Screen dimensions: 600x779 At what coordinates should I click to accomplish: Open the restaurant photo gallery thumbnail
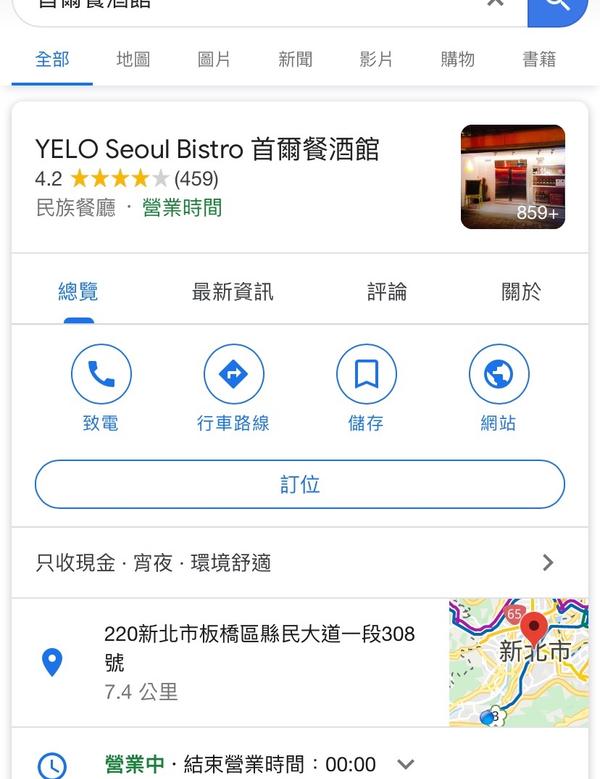(512, 177)
